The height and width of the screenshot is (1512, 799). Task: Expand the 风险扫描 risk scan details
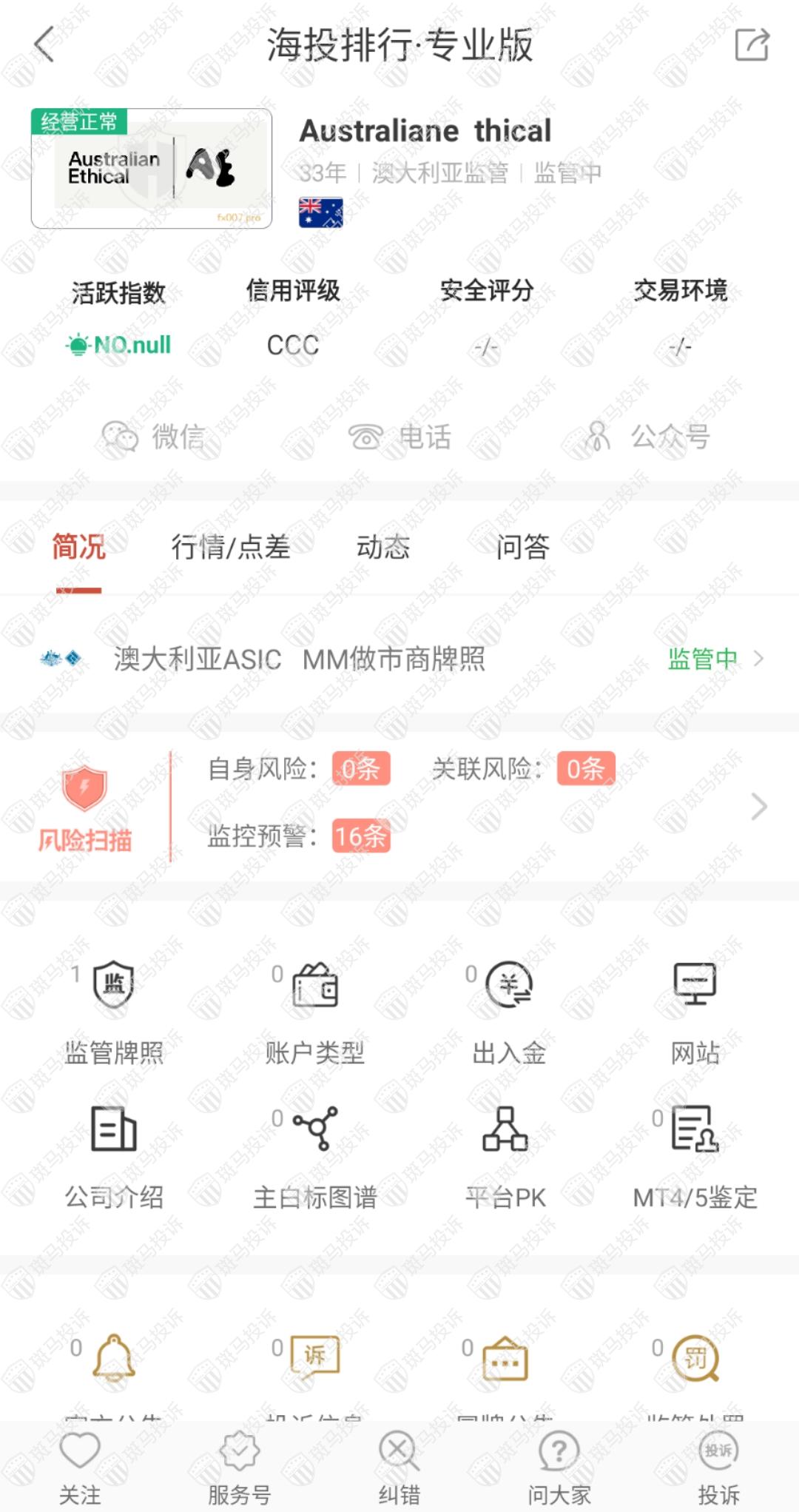(758, 806)
